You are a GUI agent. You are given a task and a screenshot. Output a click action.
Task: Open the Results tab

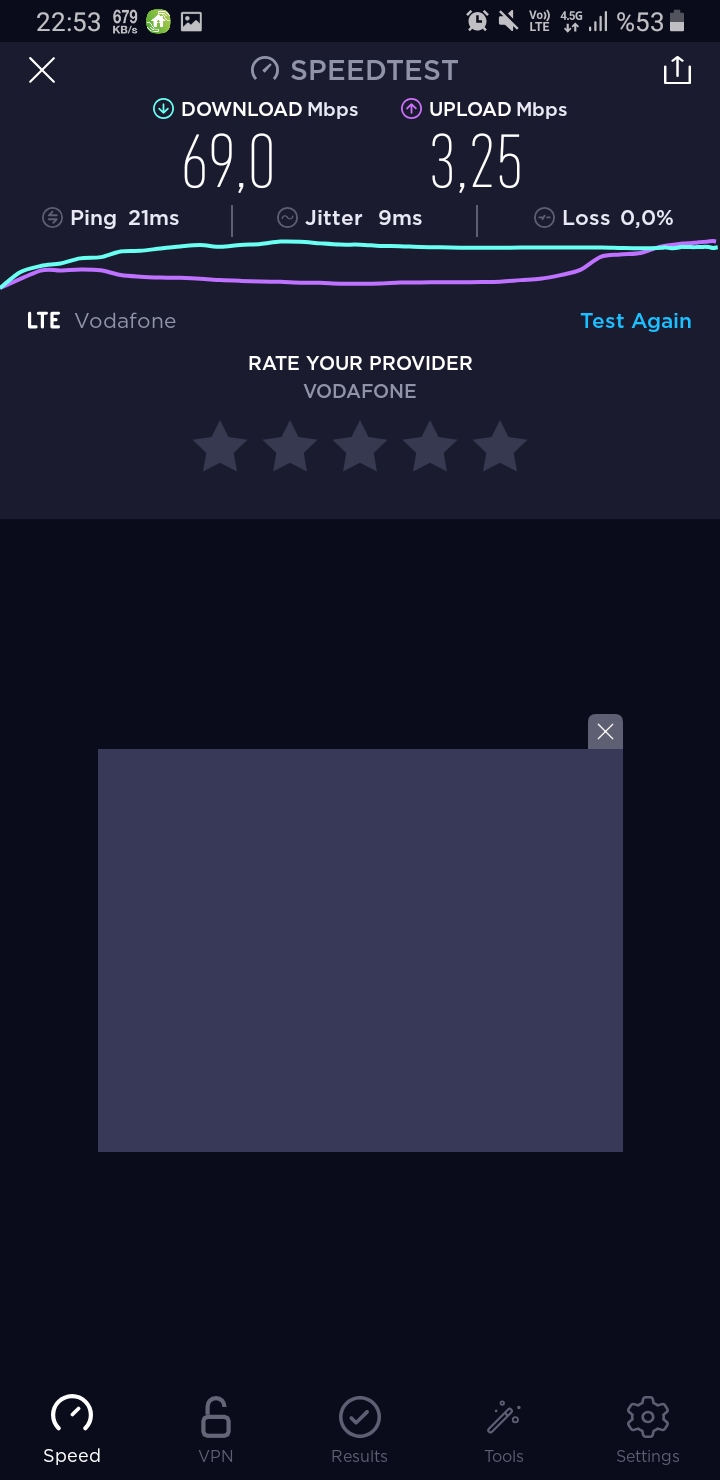[x=360, y=1430]
